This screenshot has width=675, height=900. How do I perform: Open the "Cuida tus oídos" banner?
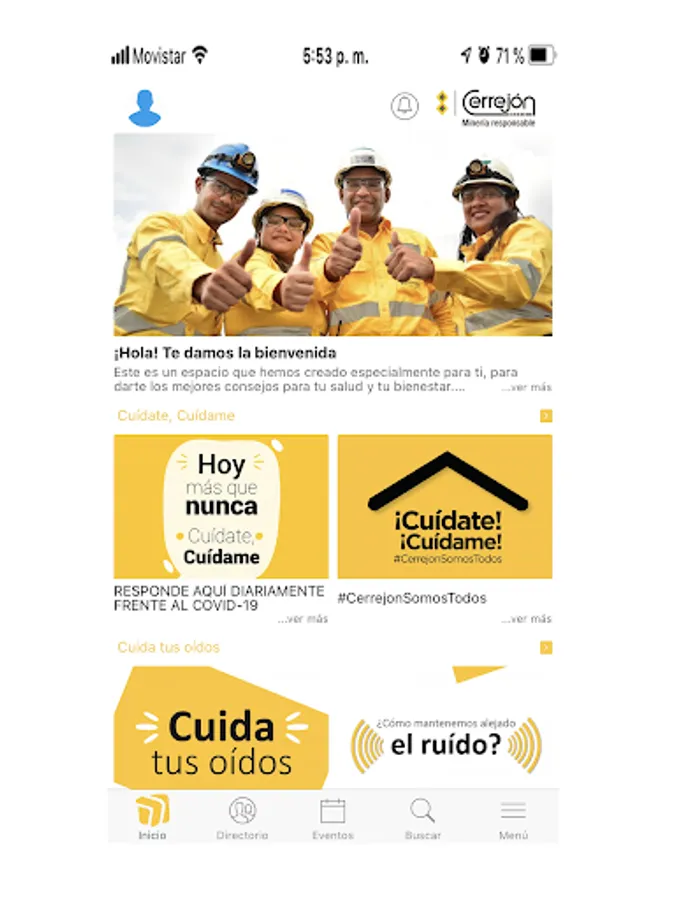(332, 730)
